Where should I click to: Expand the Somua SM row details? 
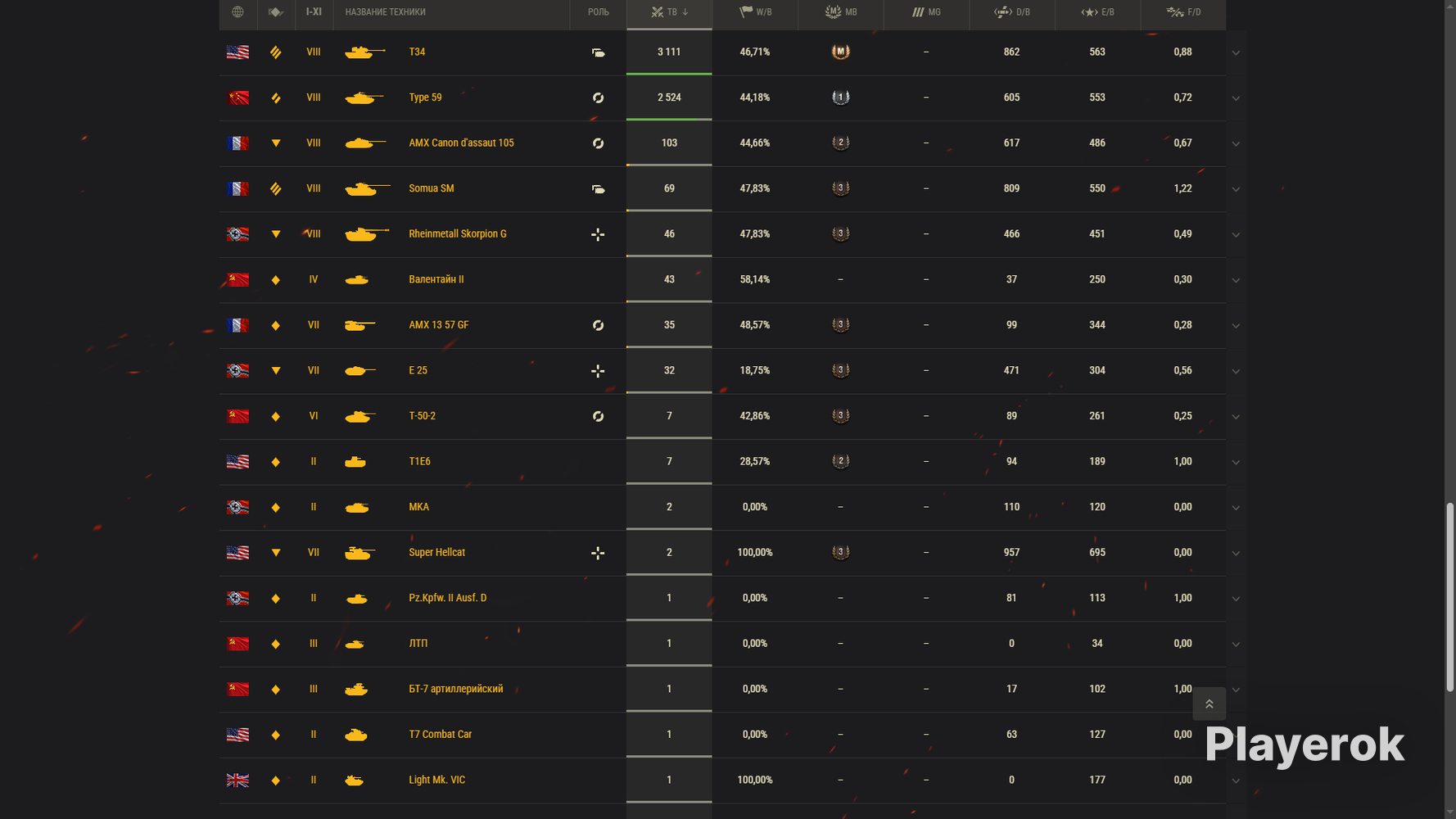pos(1236,189)
